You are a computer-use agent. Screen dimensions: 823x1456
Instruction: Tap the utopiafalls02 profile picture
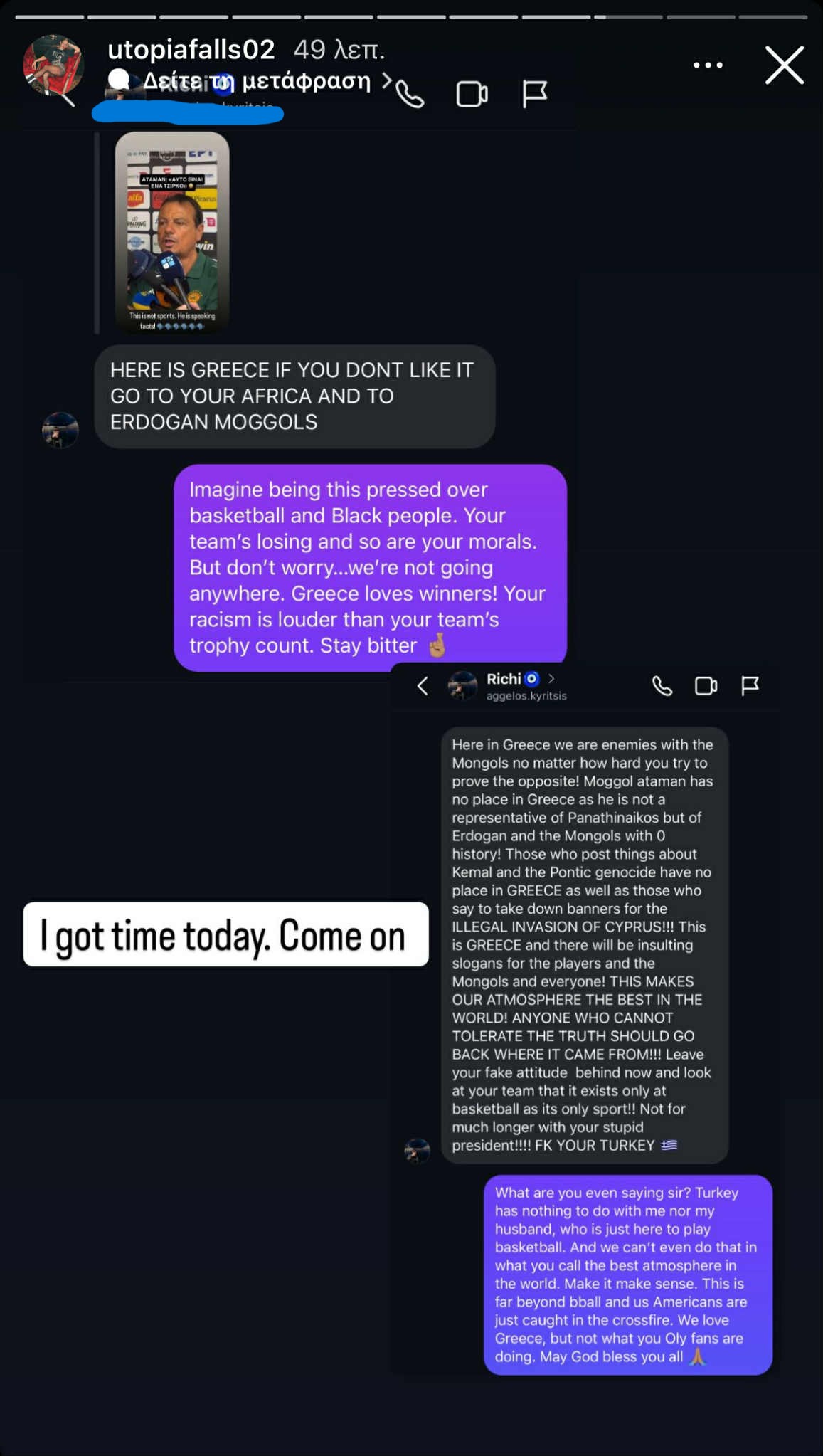point(53,65)
